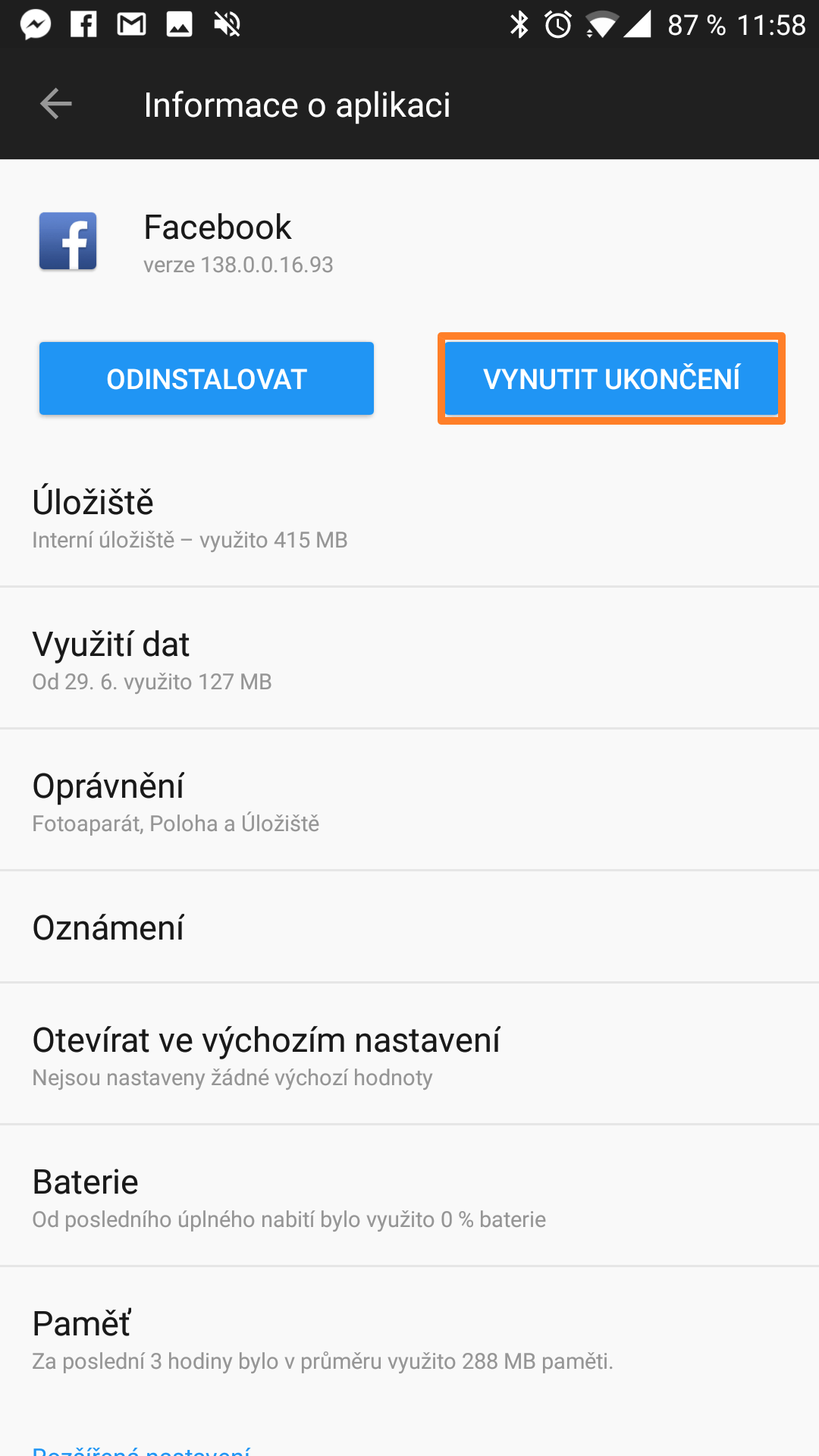Open Využití dat details

click(409, 658)
